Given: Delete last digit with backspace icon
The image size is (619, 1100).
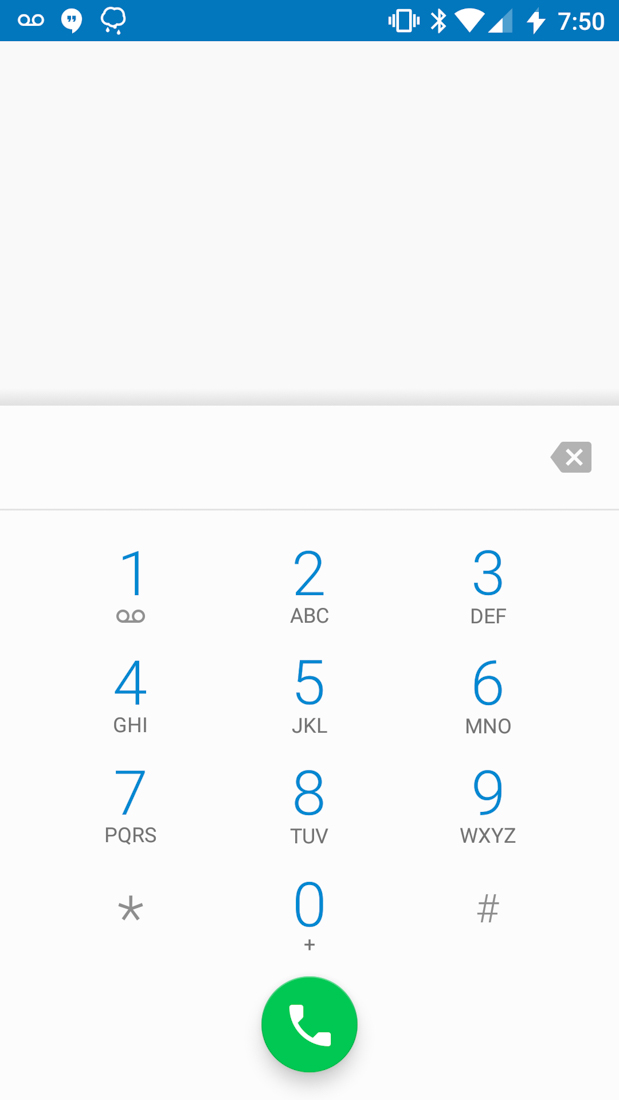Looking at the screenshot, I should pyautogui.click(x=571, y=457).
